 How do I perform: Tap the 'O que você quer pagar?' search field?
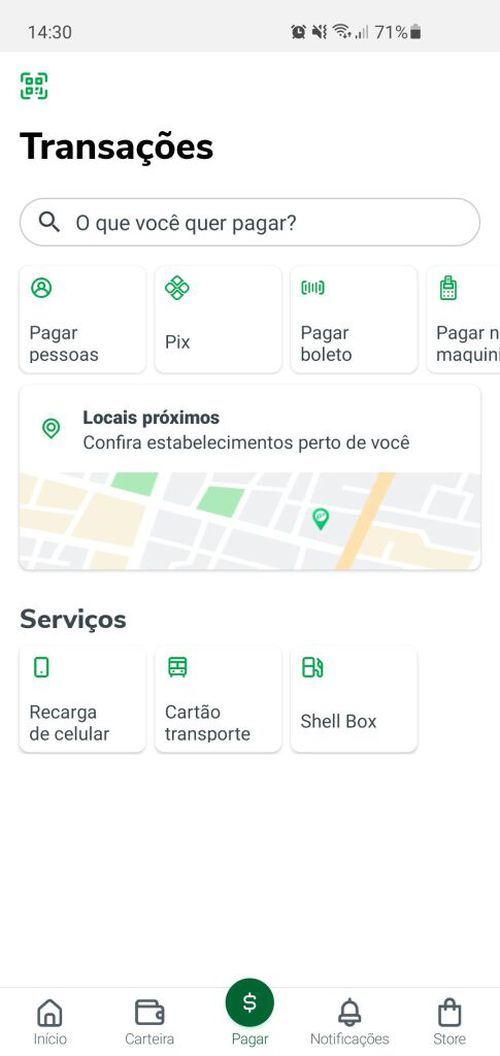pyautogui.click(x=250, y=222)
